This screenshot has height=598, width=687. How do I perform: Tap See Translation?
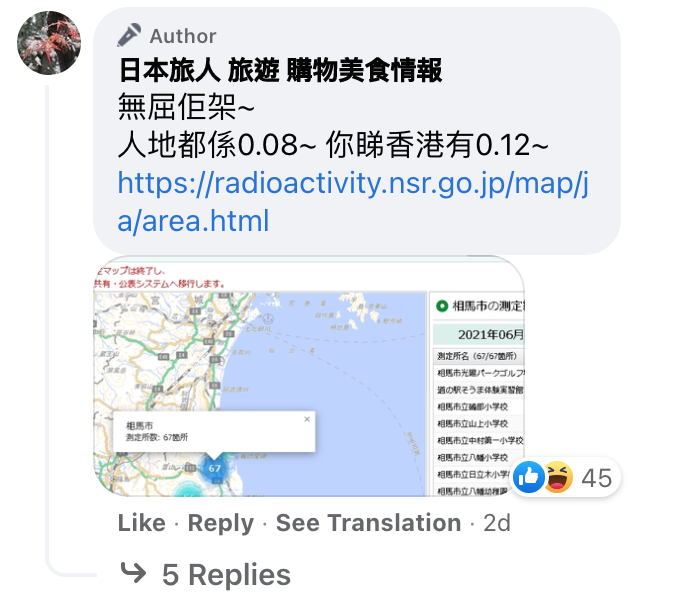(368, 523)
